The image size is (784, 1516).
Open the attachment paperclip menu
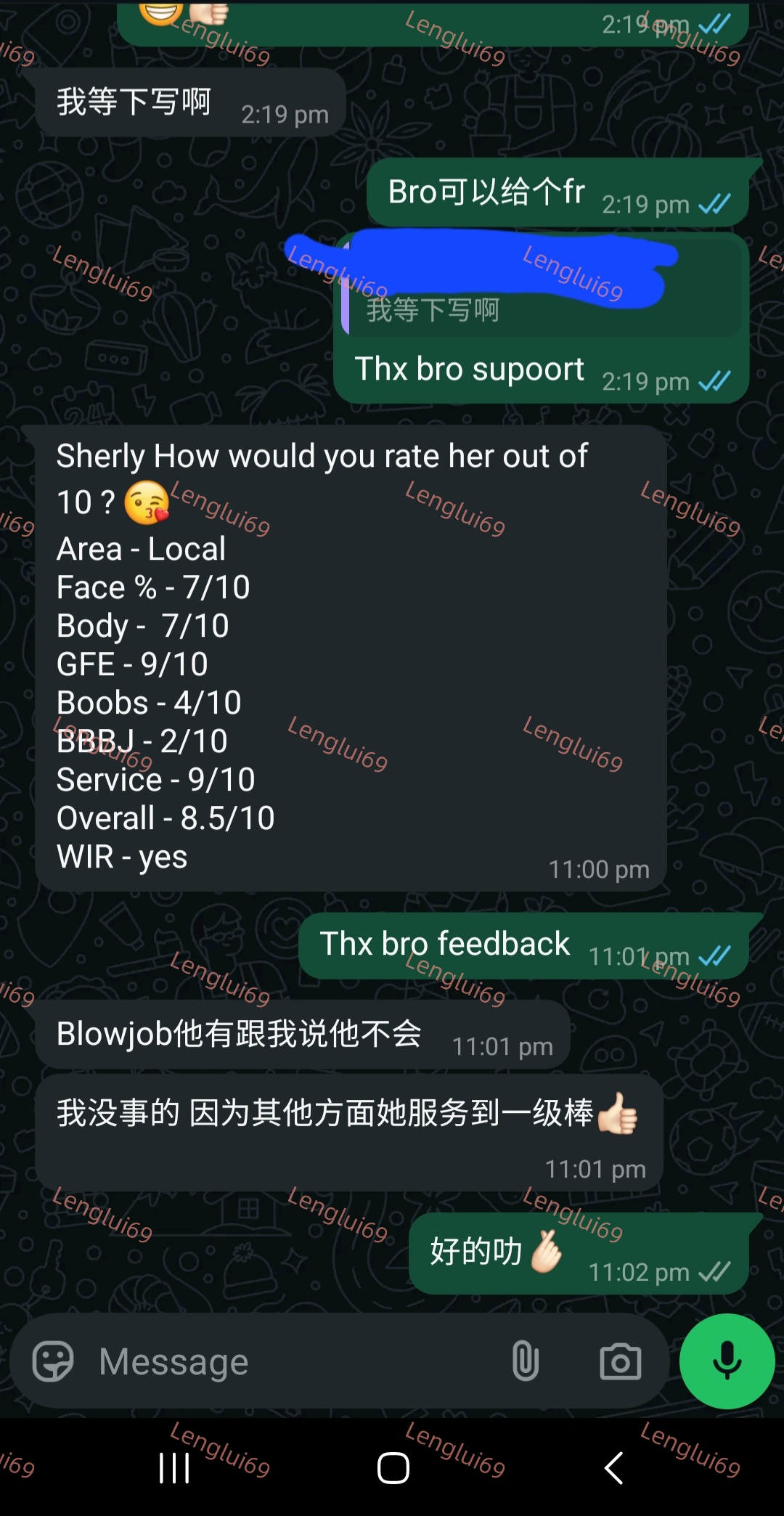click(x=525, y=1361)
